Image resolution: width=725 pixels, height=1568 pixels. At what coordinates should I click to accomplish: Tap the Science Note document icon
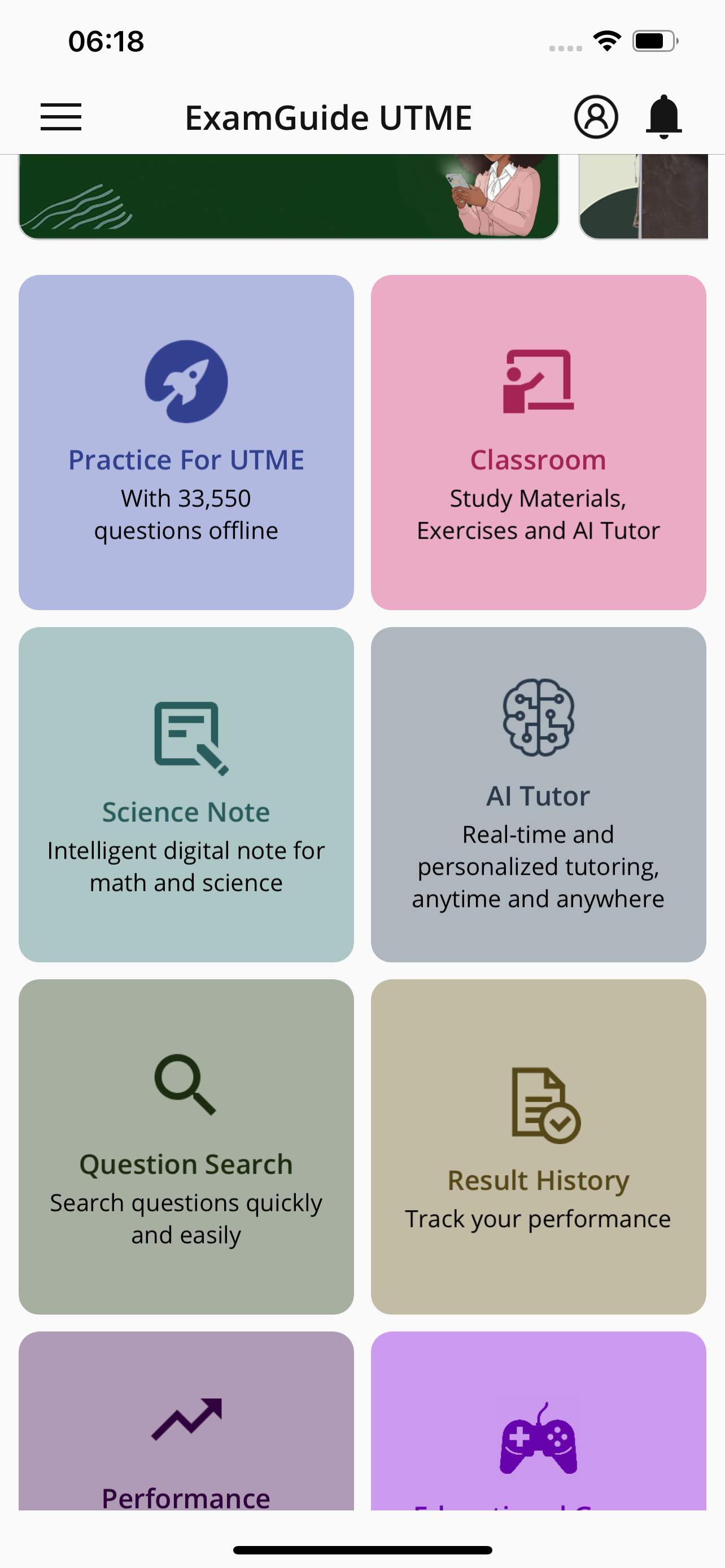186,737
